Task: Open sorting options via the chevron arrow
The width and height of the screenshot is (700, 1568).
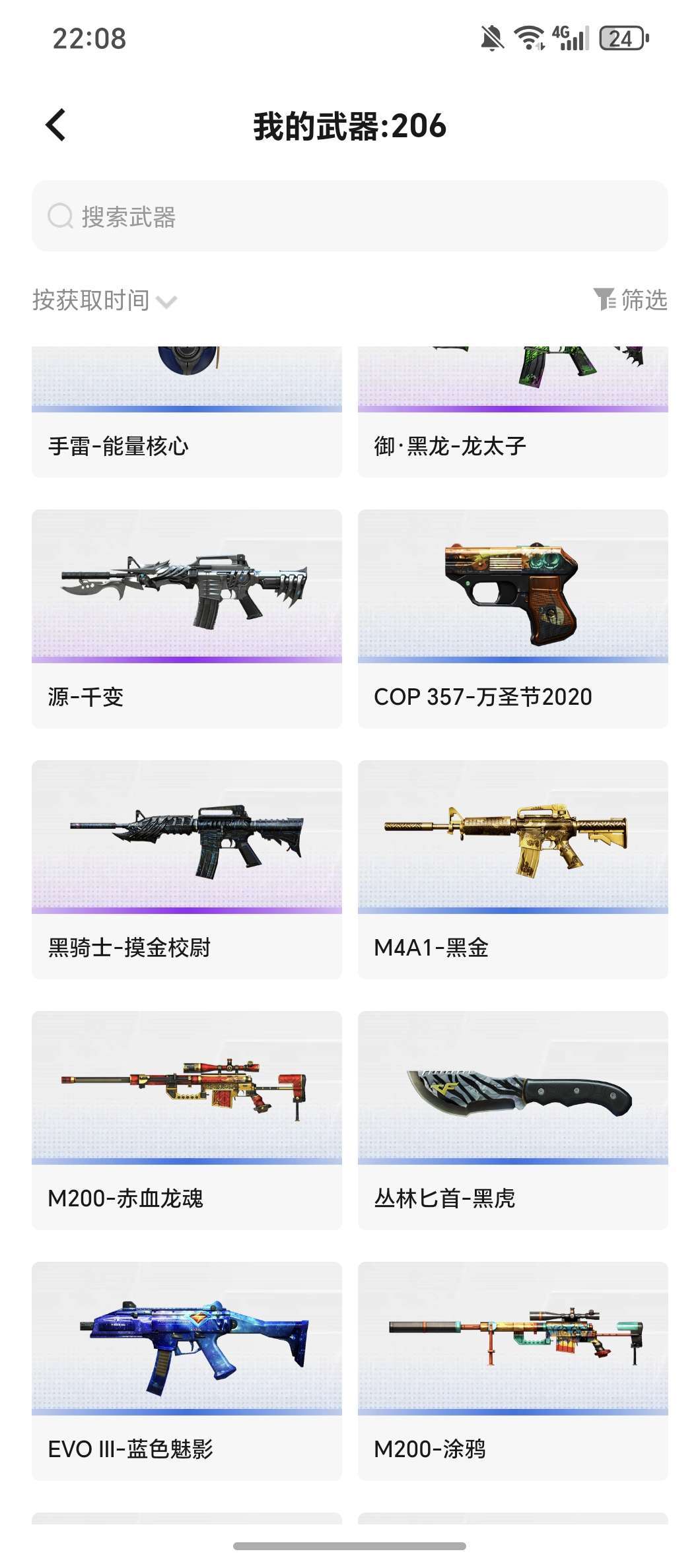Action: point(167,302)
